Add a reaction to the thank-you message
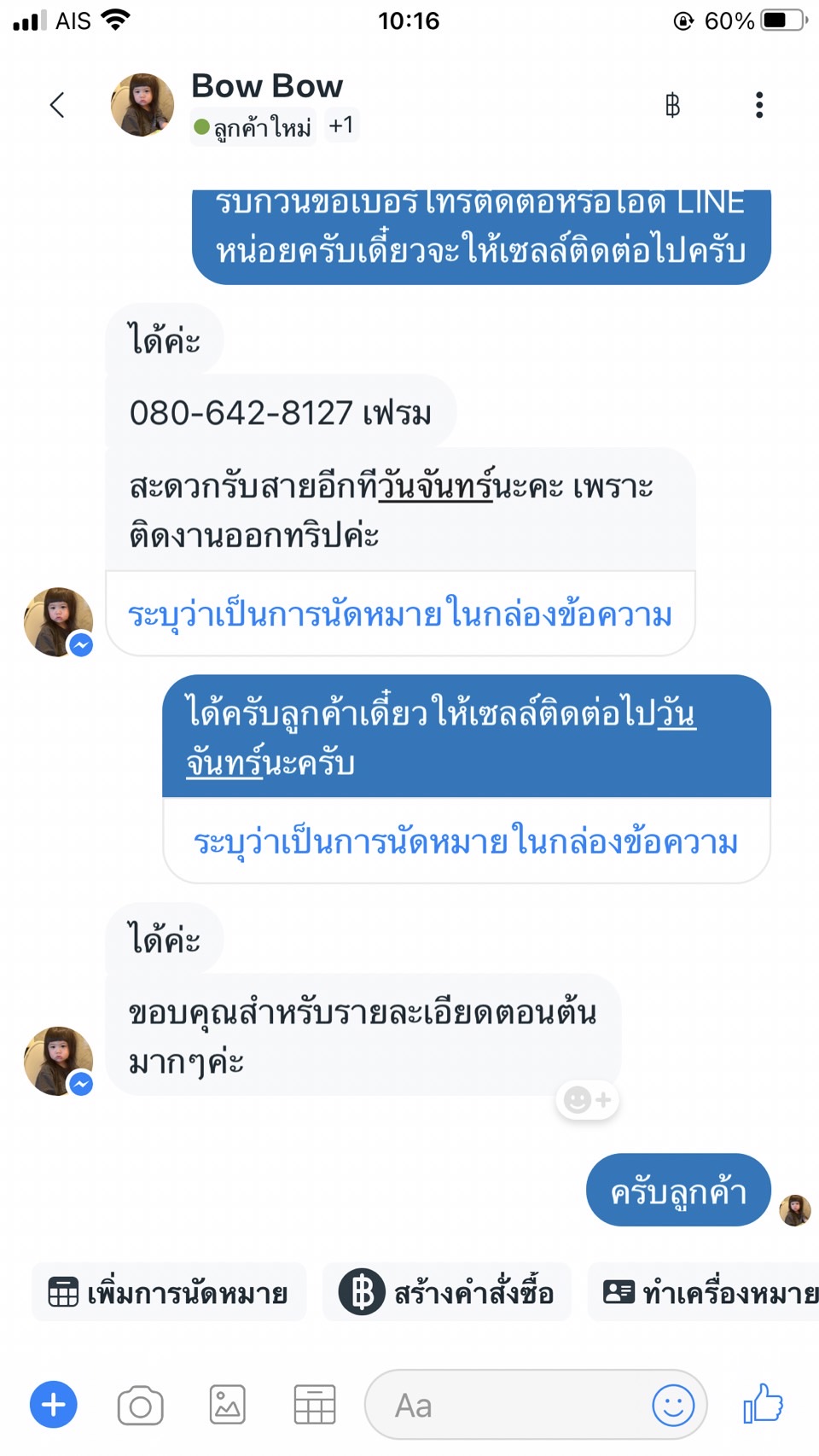This screenshot has height=1456, width=819. 588,1100
